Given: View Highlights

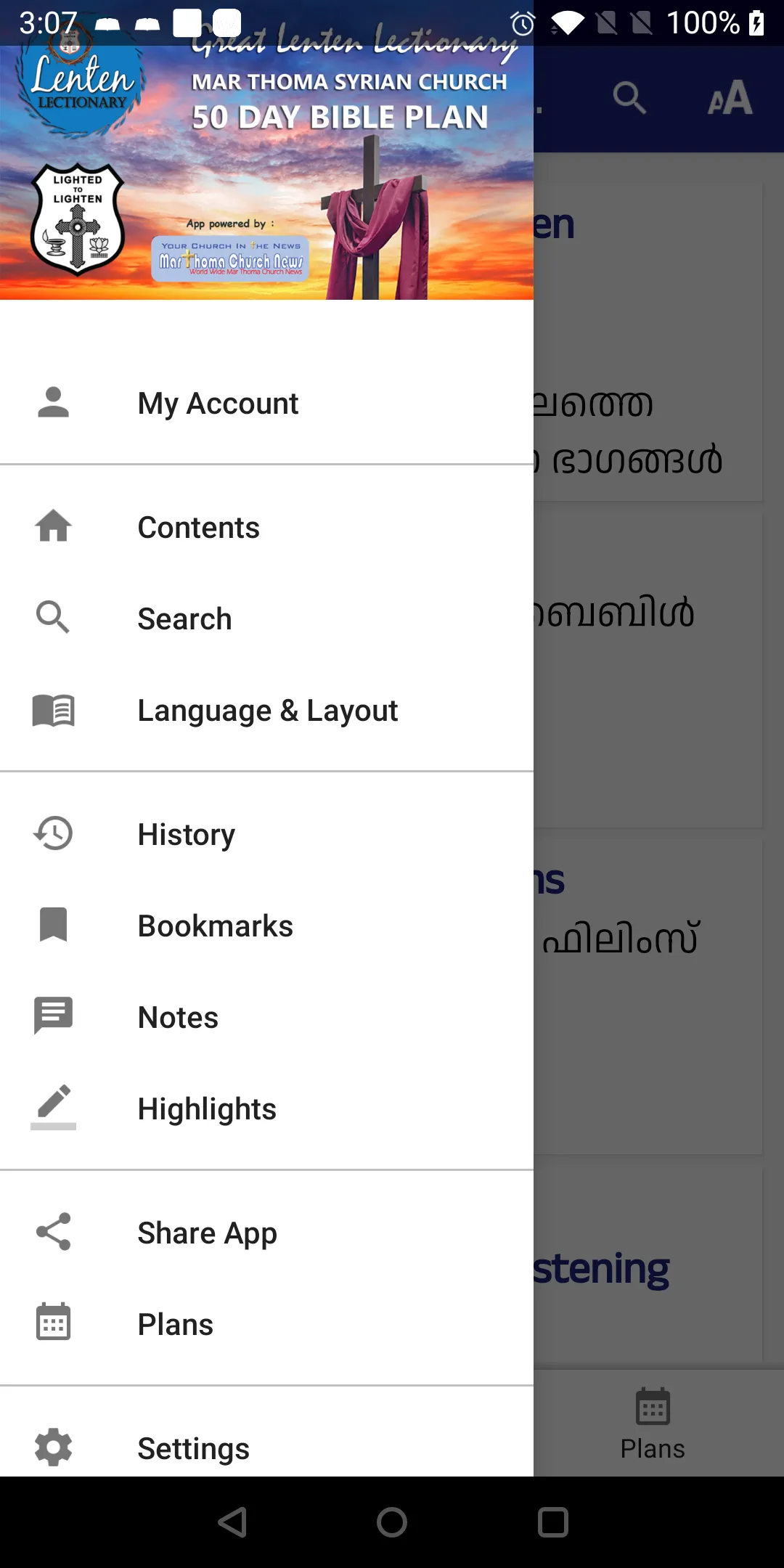Looking at the screenshot, I should pyautogui.click(x=207, y=1109).
